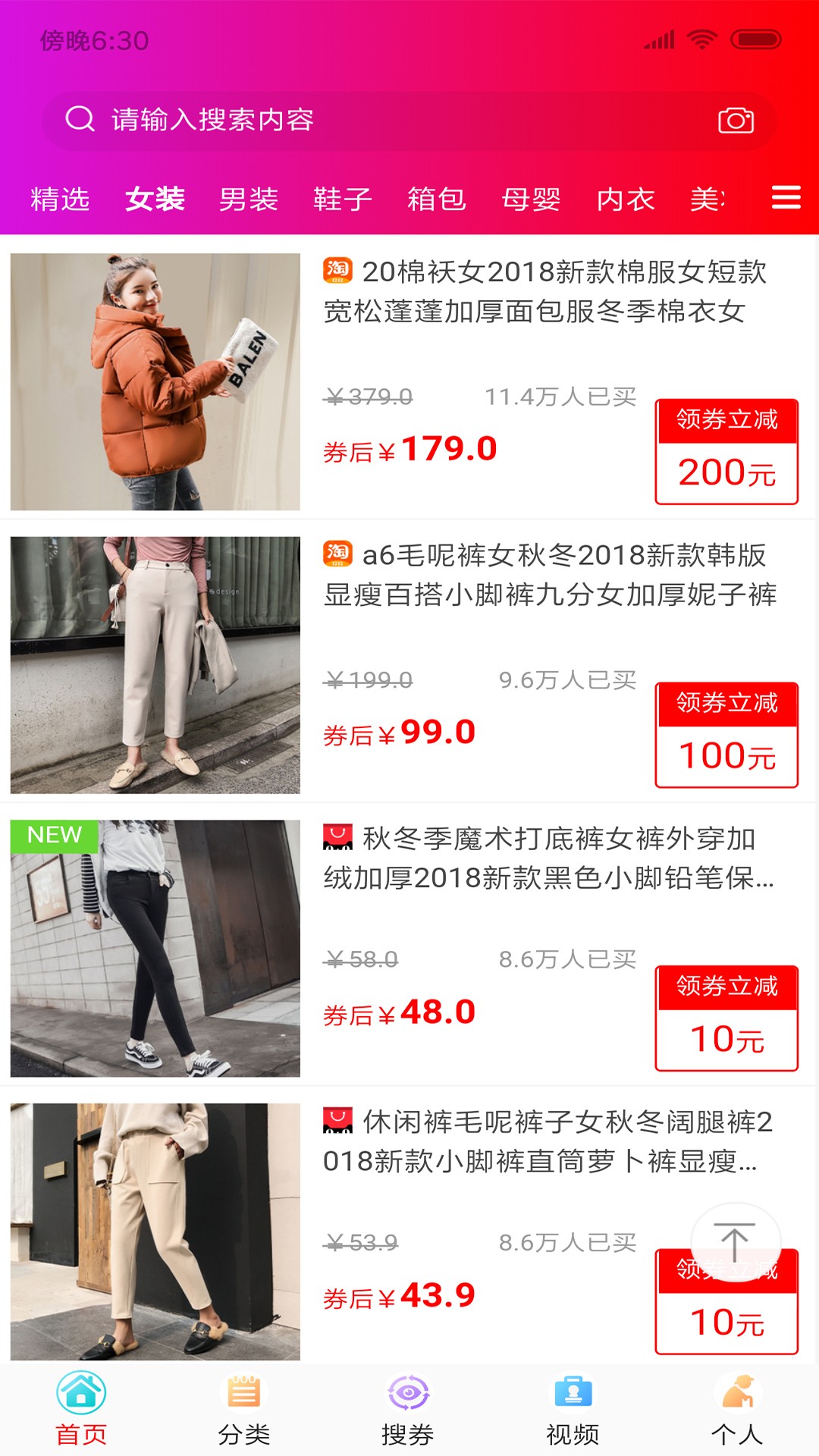Open the orange puffer jacket product
The image size is (819, 1456).
pyautogui.click(x=155, y=381)
